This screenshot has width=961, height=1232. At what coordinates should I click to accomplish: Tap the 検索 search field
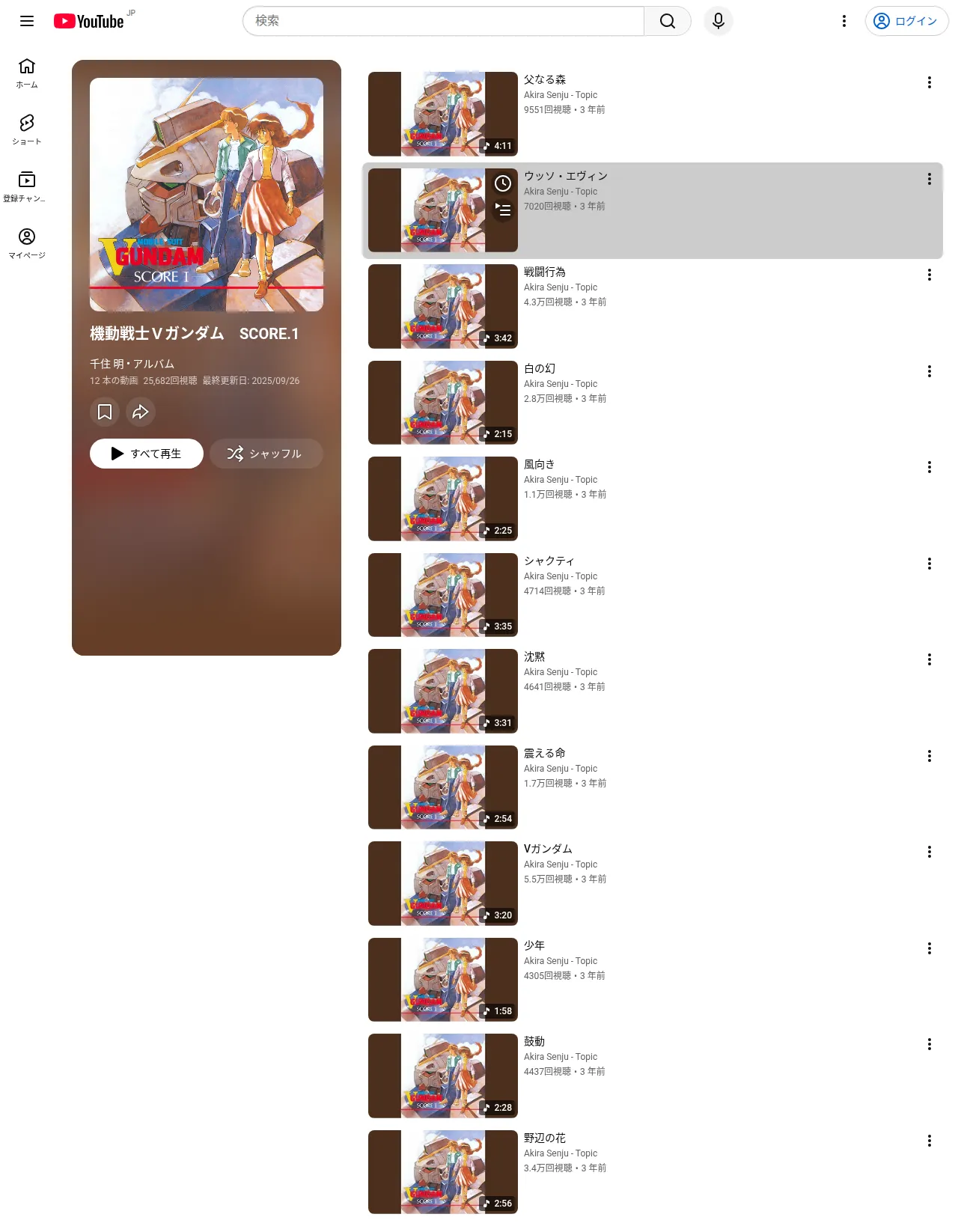tap(443, 21)
